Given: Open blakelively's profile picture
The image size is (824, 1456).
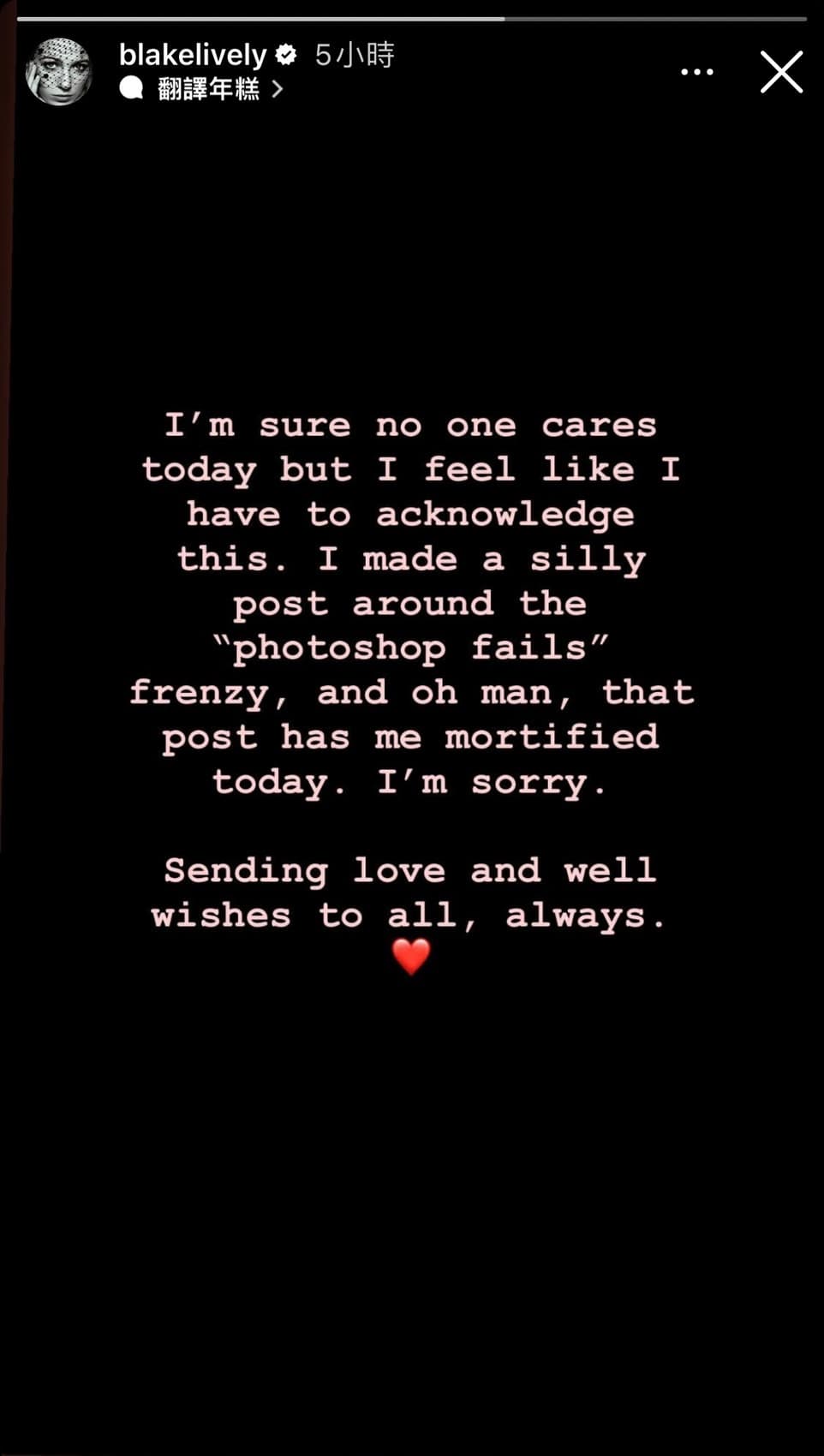Looking at the screenshot, I should (x=59, y=72).
